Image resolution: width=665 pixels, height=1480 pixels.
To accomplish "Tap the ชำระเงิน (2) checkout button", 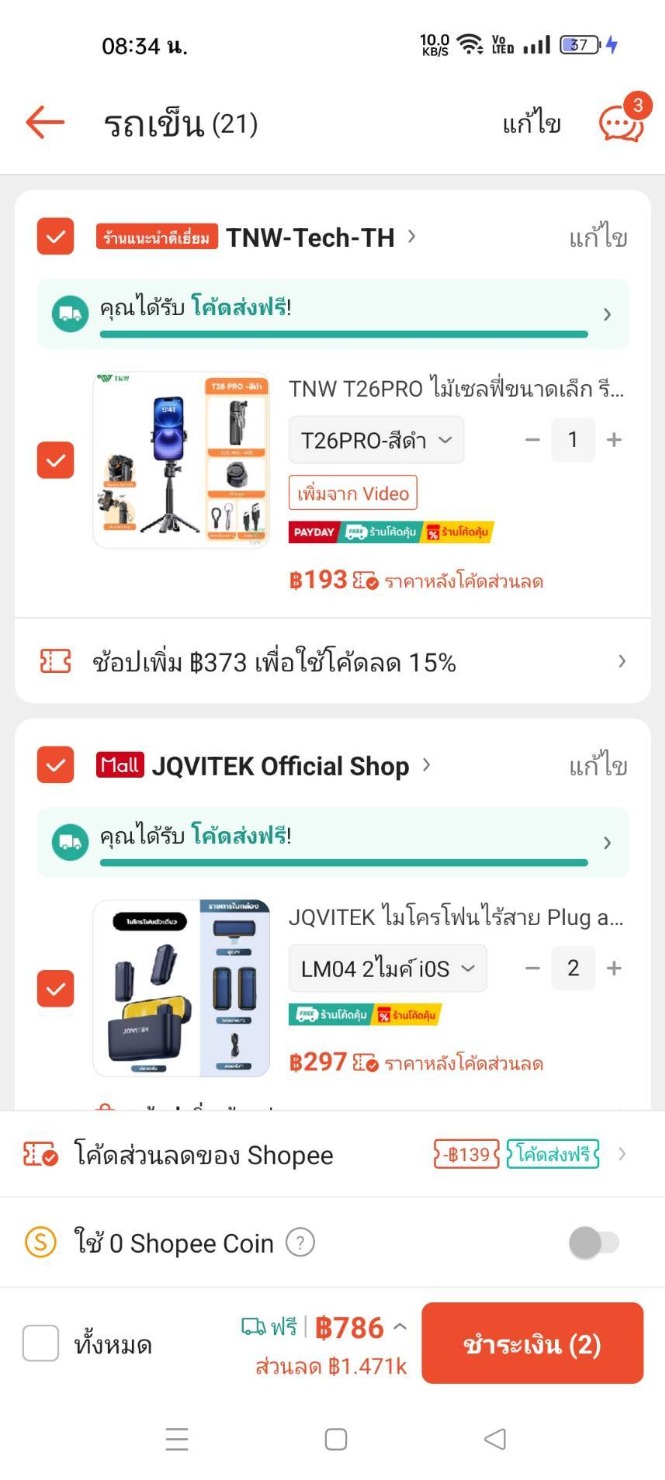I will pos(532,1343).
